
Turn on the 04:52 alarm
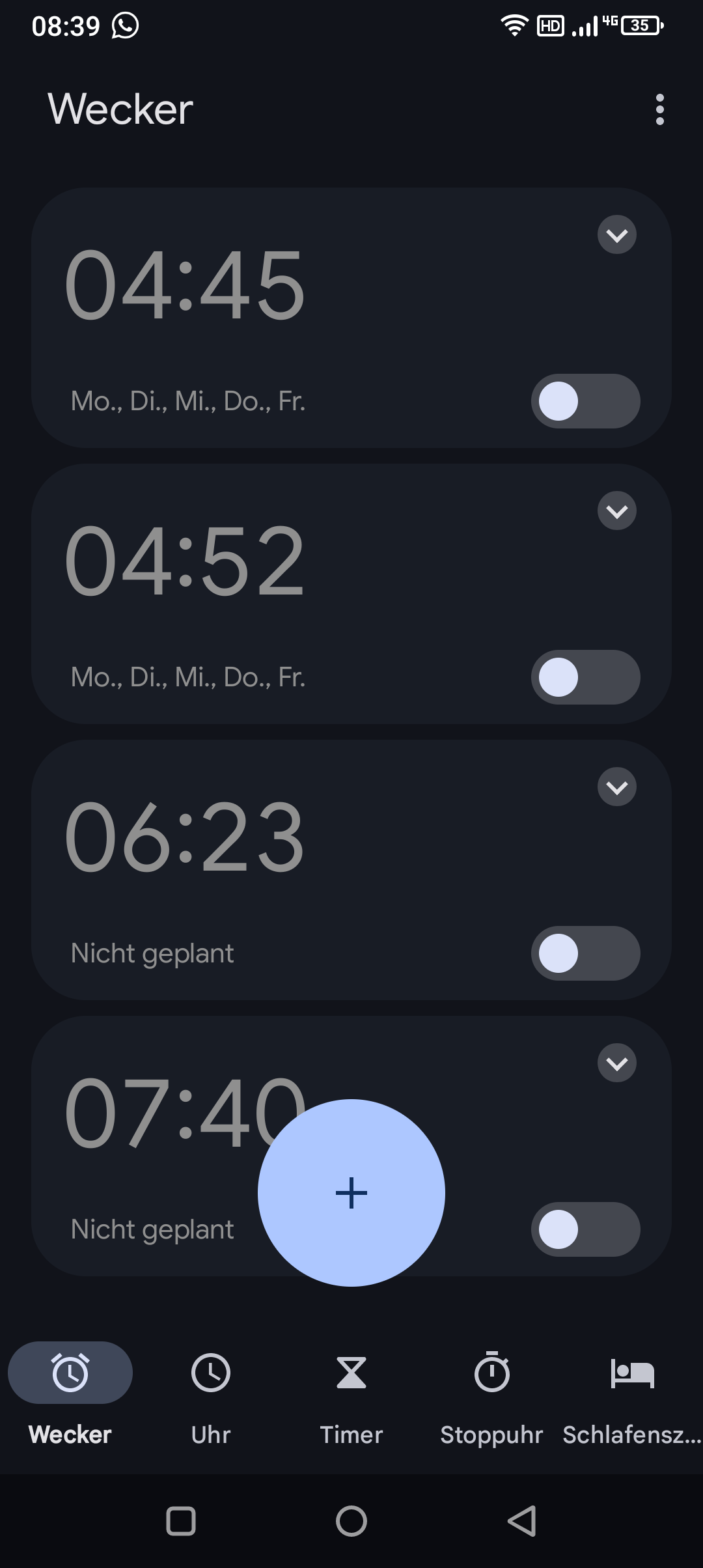pos(585,677)
